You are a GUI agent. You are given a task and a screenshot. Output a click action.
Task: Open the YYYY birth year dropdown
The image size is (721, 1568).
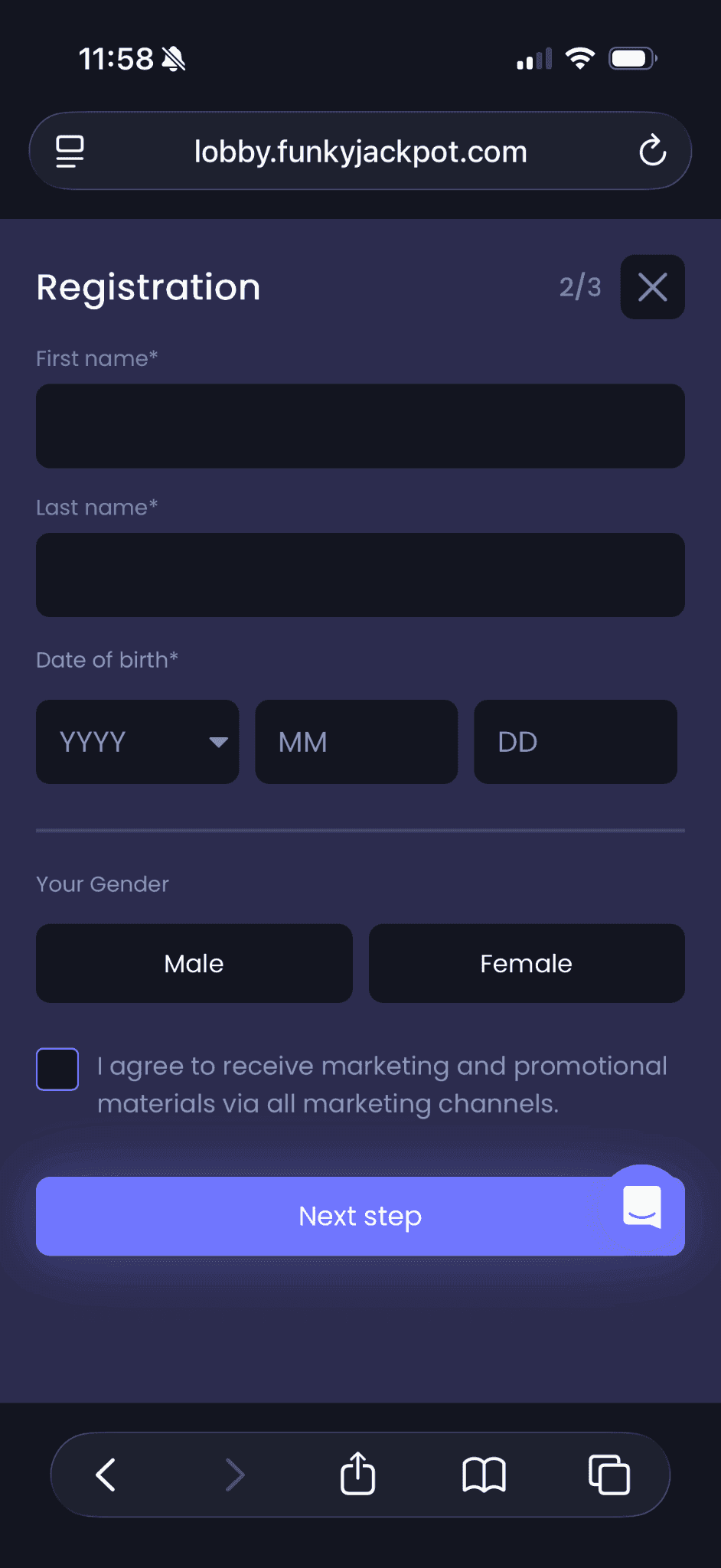click(138, 742)
